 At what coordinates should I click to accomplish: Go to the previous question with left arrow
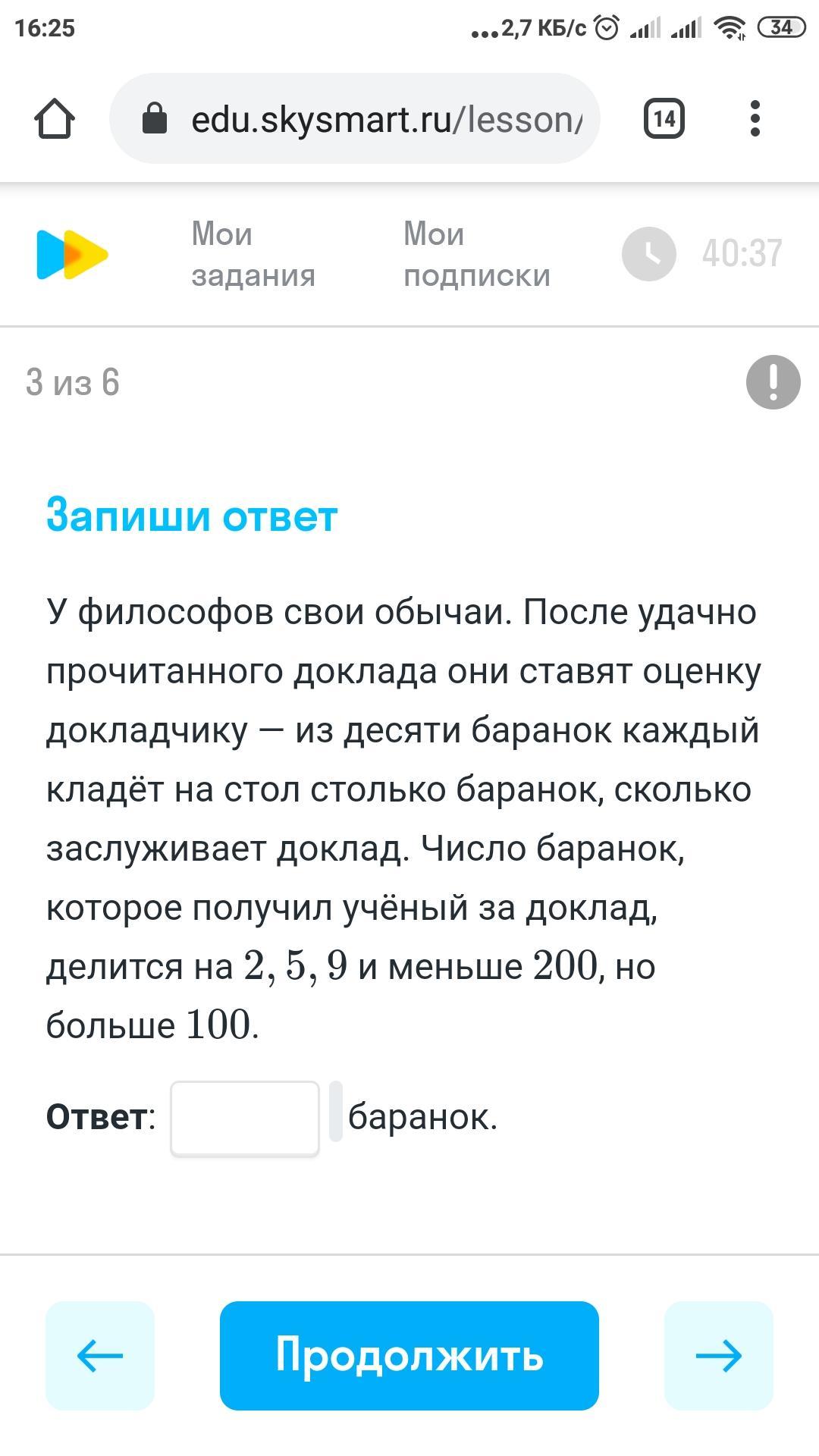pyautogui.click(x=100, y=1355)
